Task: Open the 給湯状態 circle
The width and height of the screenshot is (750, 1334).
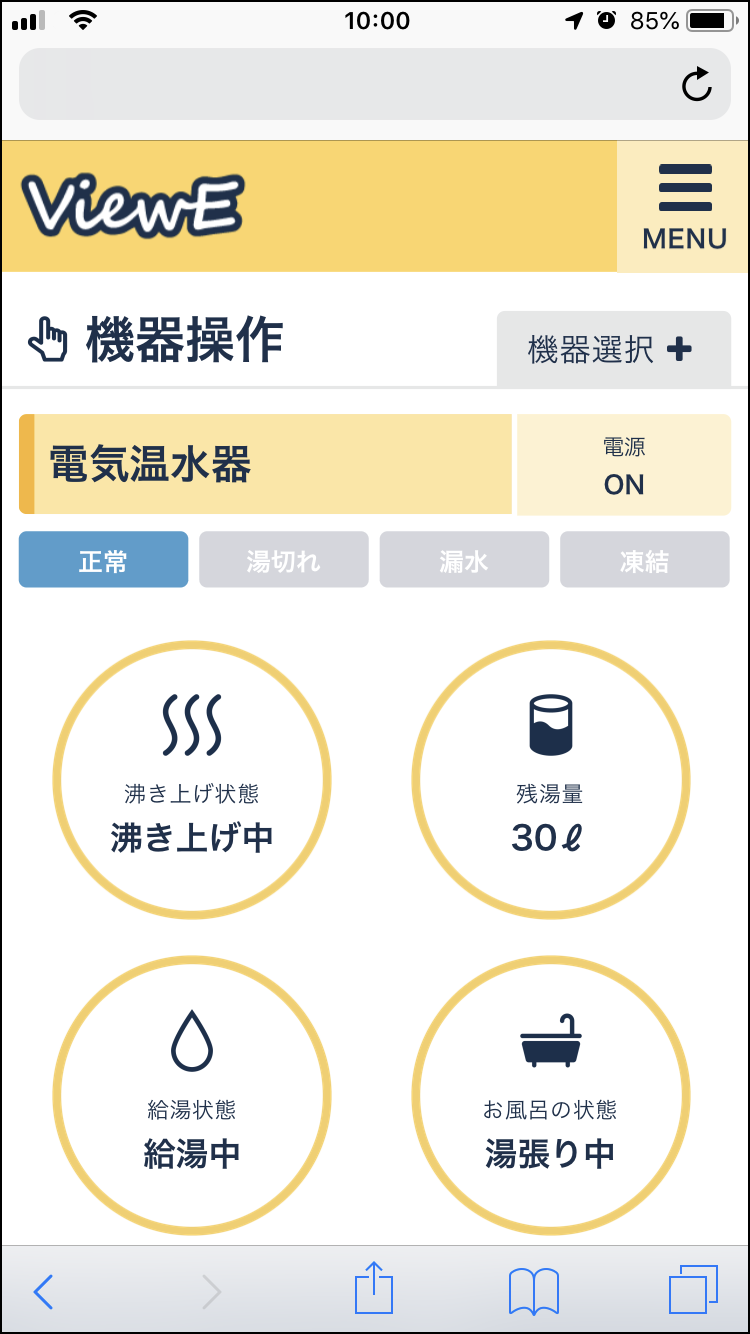Action: coord(192,1095)
